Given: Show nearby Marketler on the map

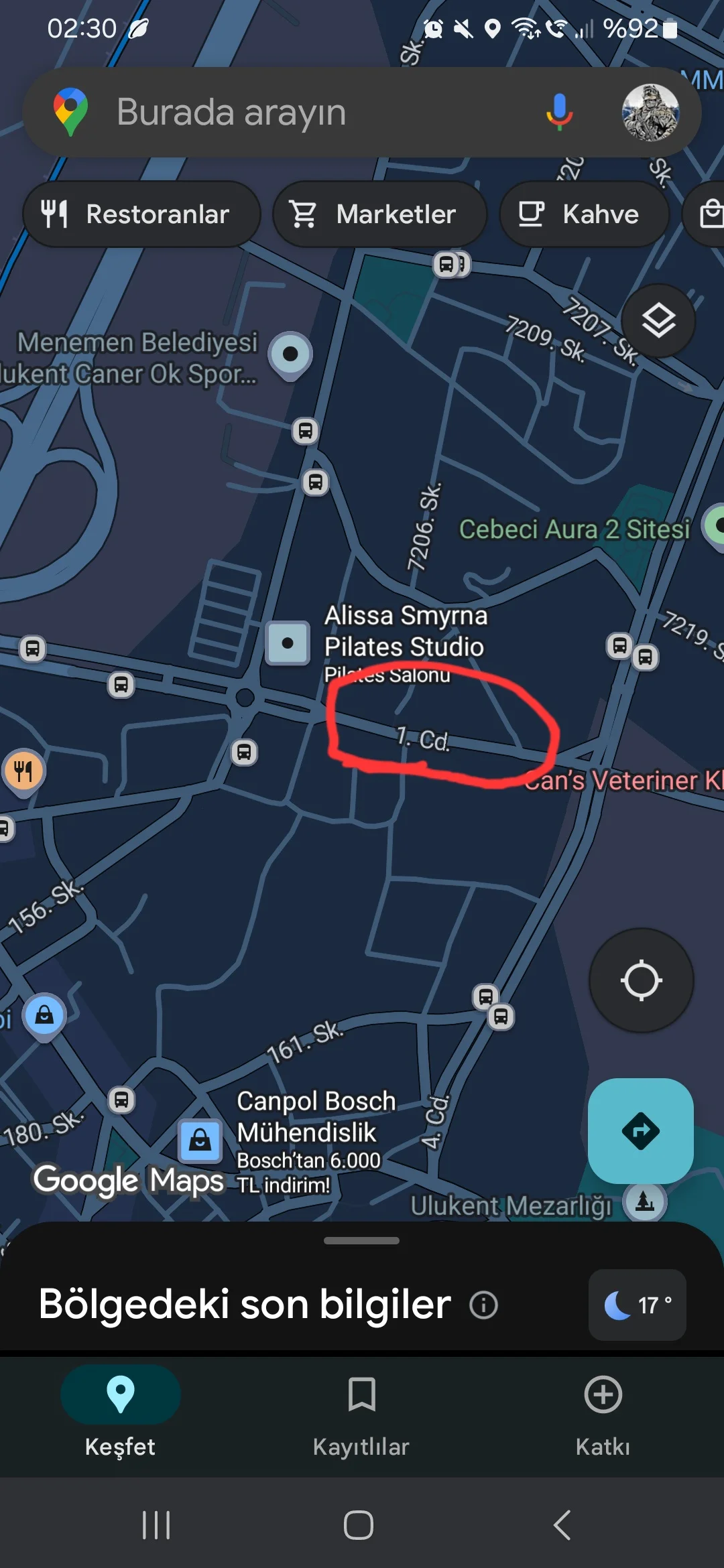Looking at the screenshot, I should (x=379, y=214).
